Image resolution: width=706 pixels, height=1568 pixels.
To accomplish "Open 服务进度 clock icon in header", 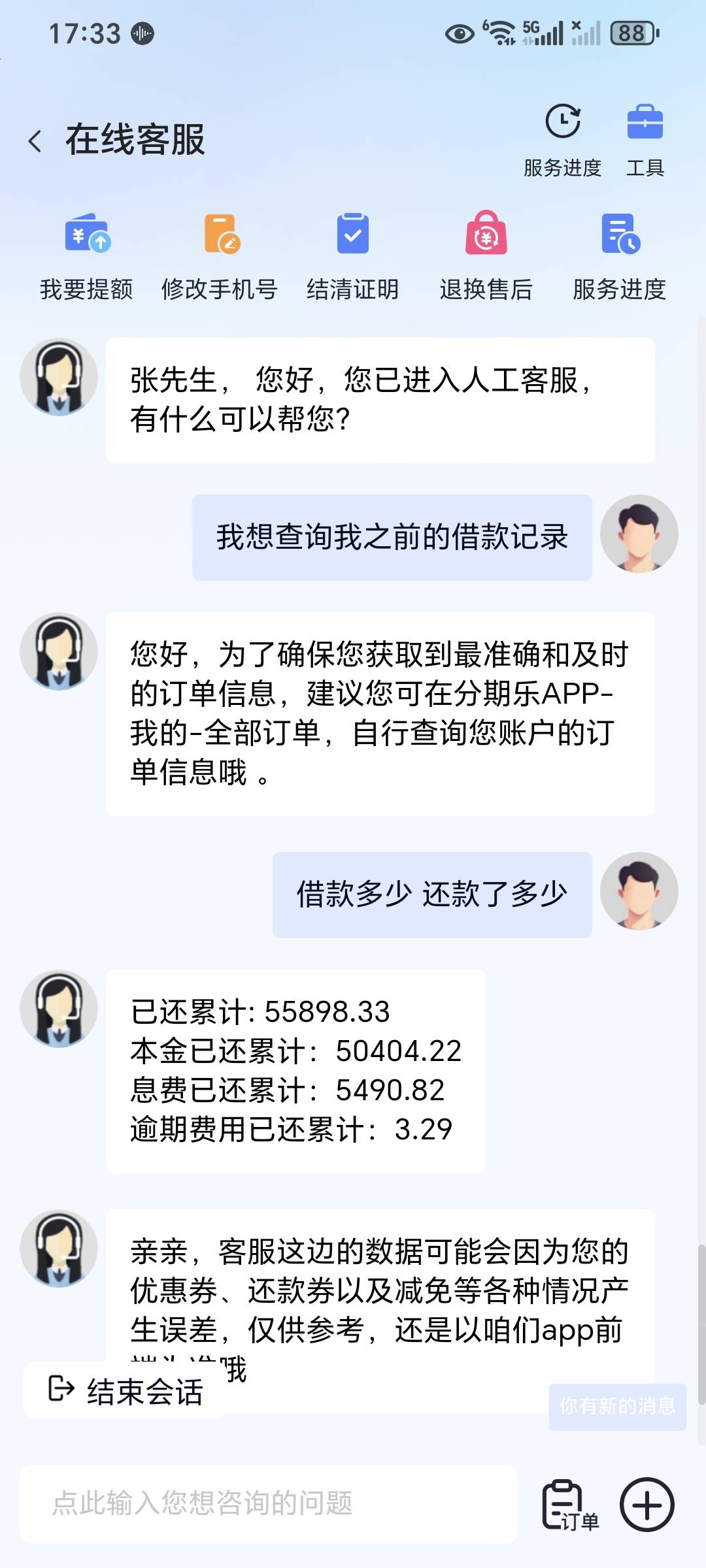I will (x=562, y=139).
